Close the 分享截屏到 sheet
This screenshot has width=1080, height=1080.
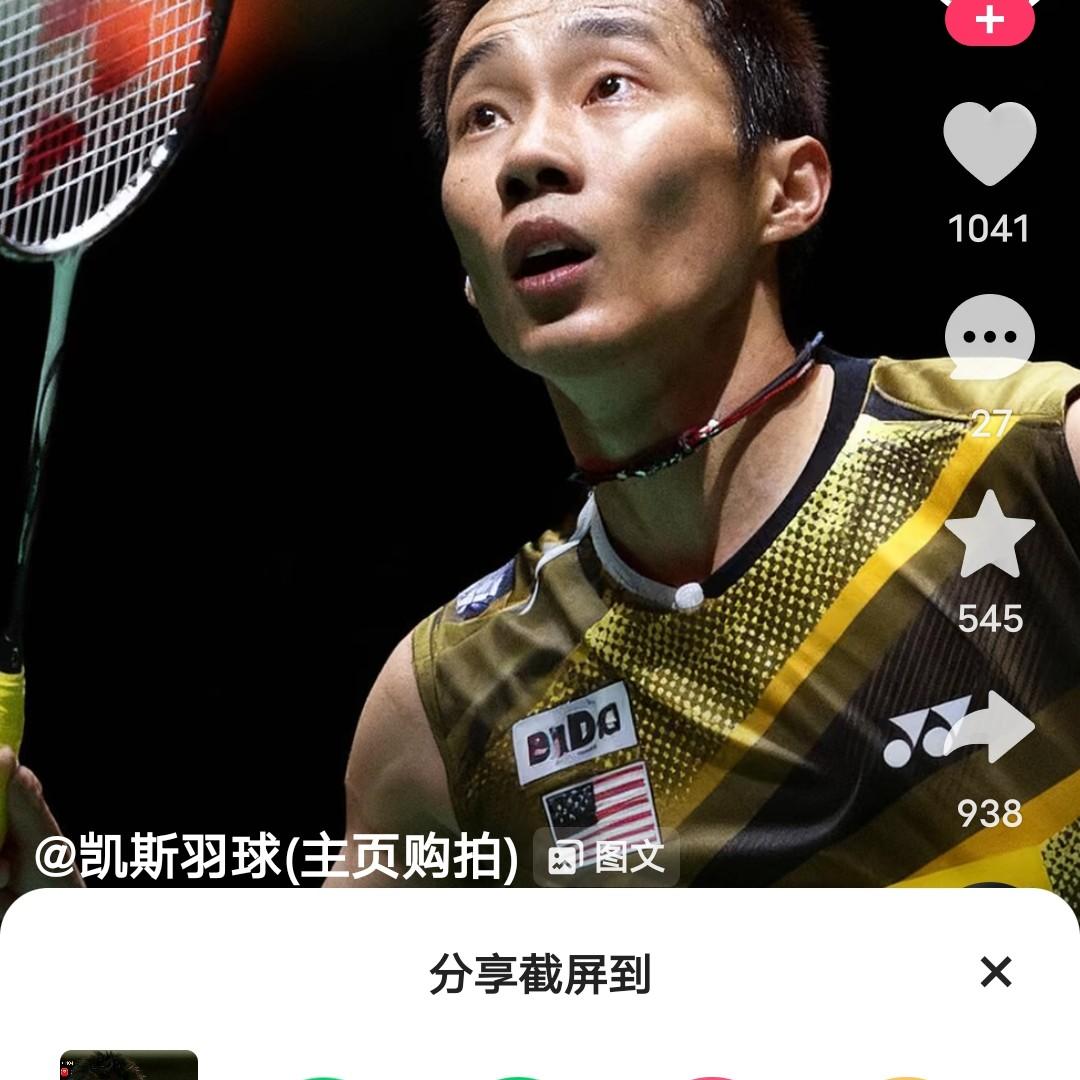pyautogui.click(x=995, y=972)
